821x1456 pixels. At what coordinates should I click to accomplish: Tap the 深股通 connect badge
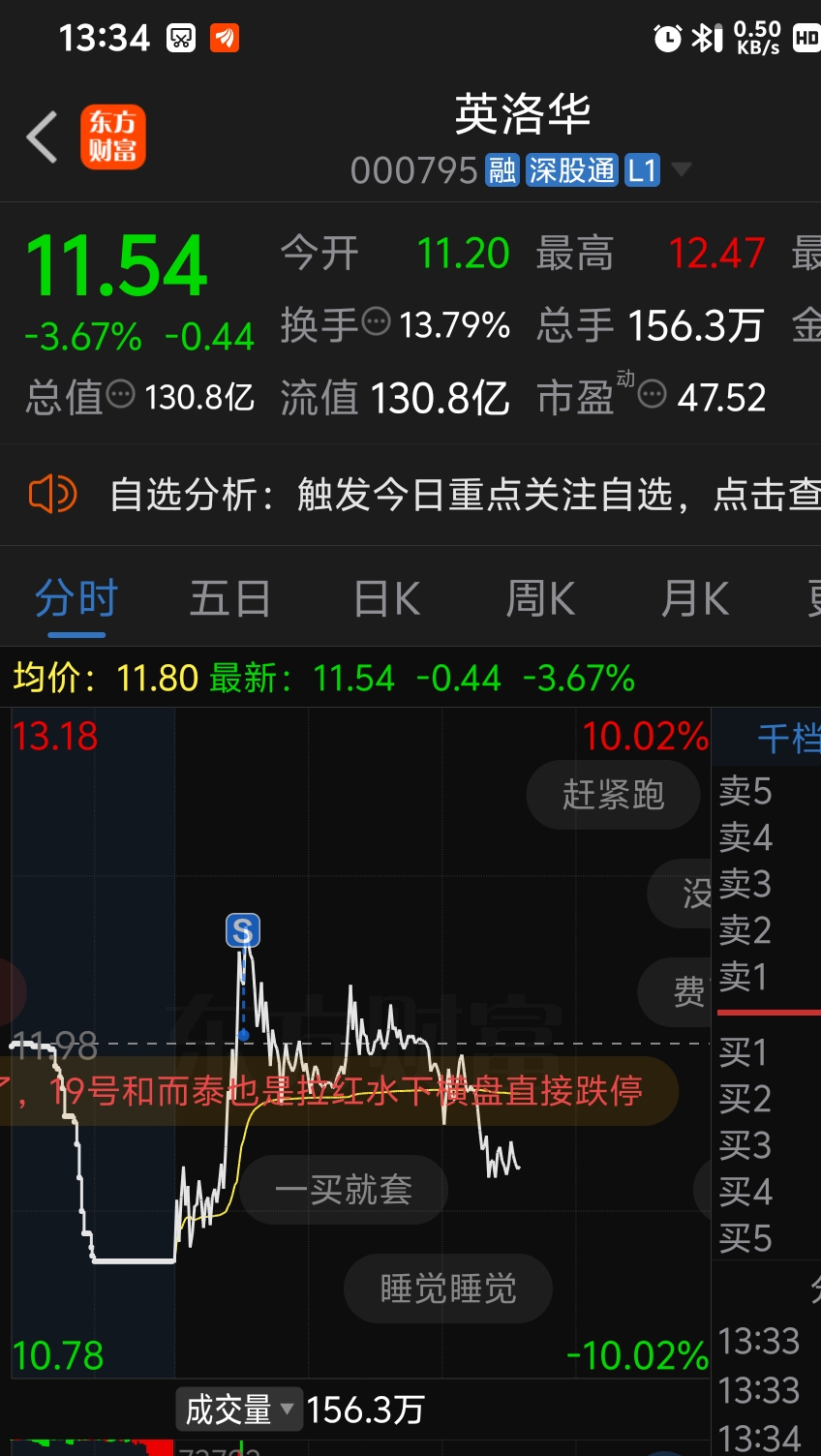click(x=571, y=170)
